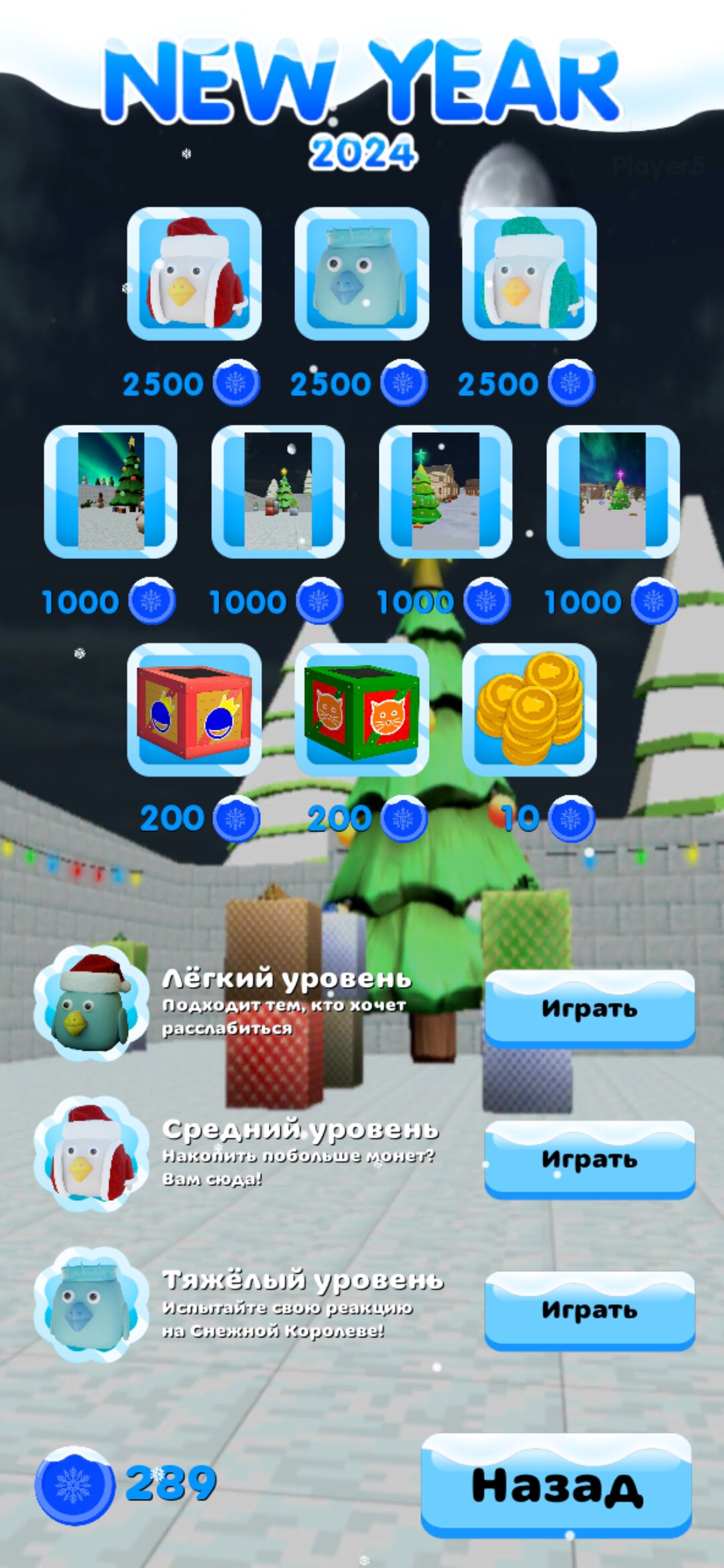Open the red crate with the blue ball

pyautogui.click(x=194, y=710)
